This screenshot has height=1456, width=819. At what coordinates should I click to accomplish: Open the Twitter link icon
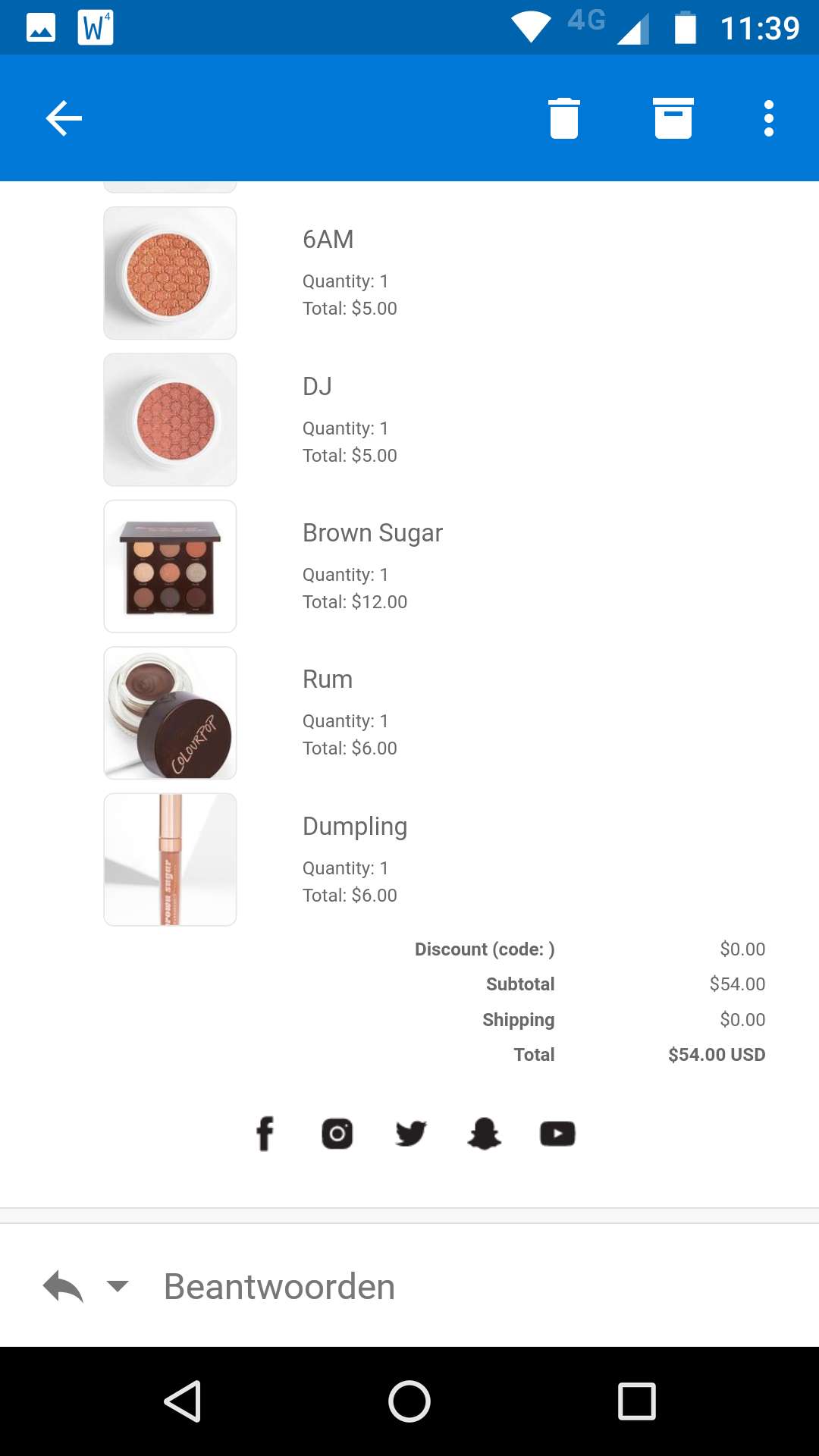coord(411,1134)
